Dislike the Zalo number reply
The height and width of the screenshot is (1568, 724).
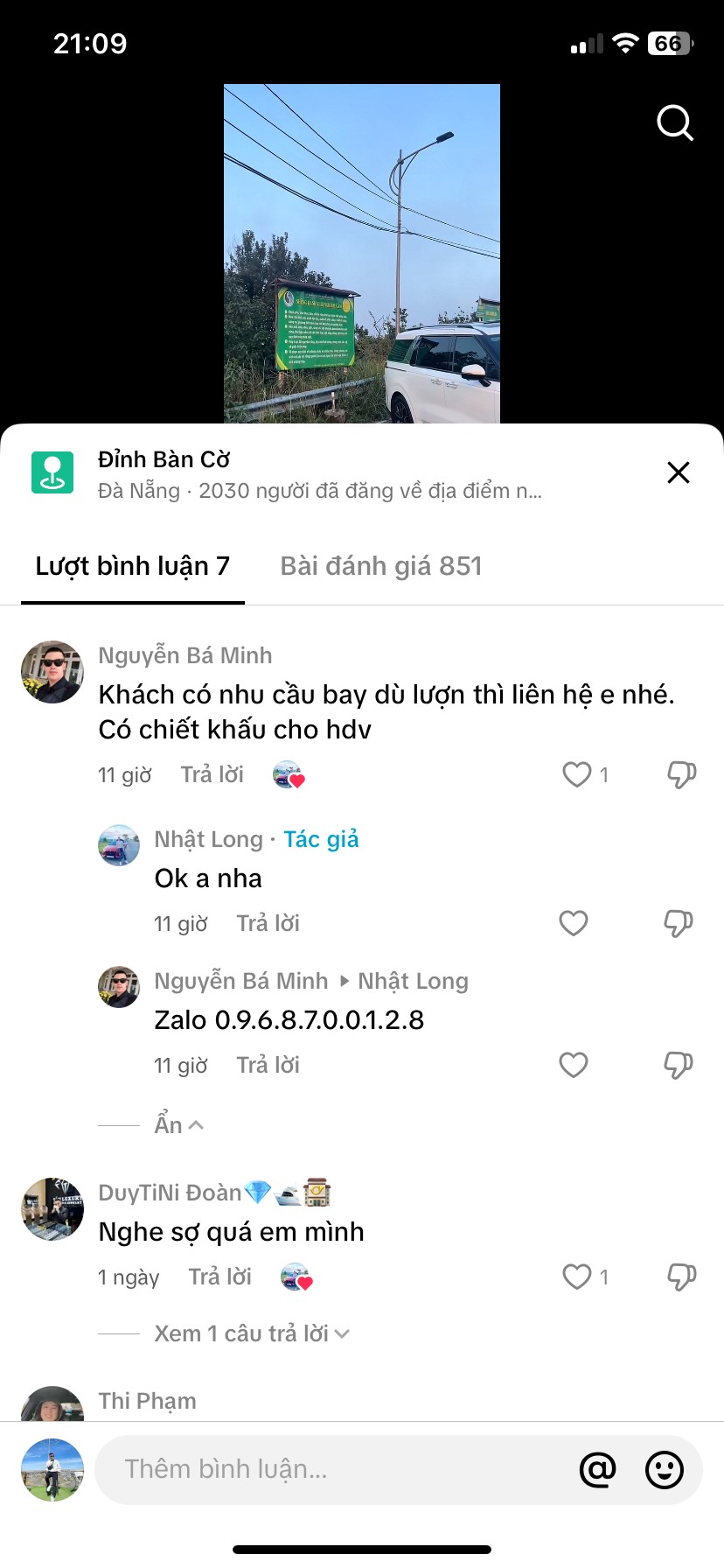coord(679,1065)
